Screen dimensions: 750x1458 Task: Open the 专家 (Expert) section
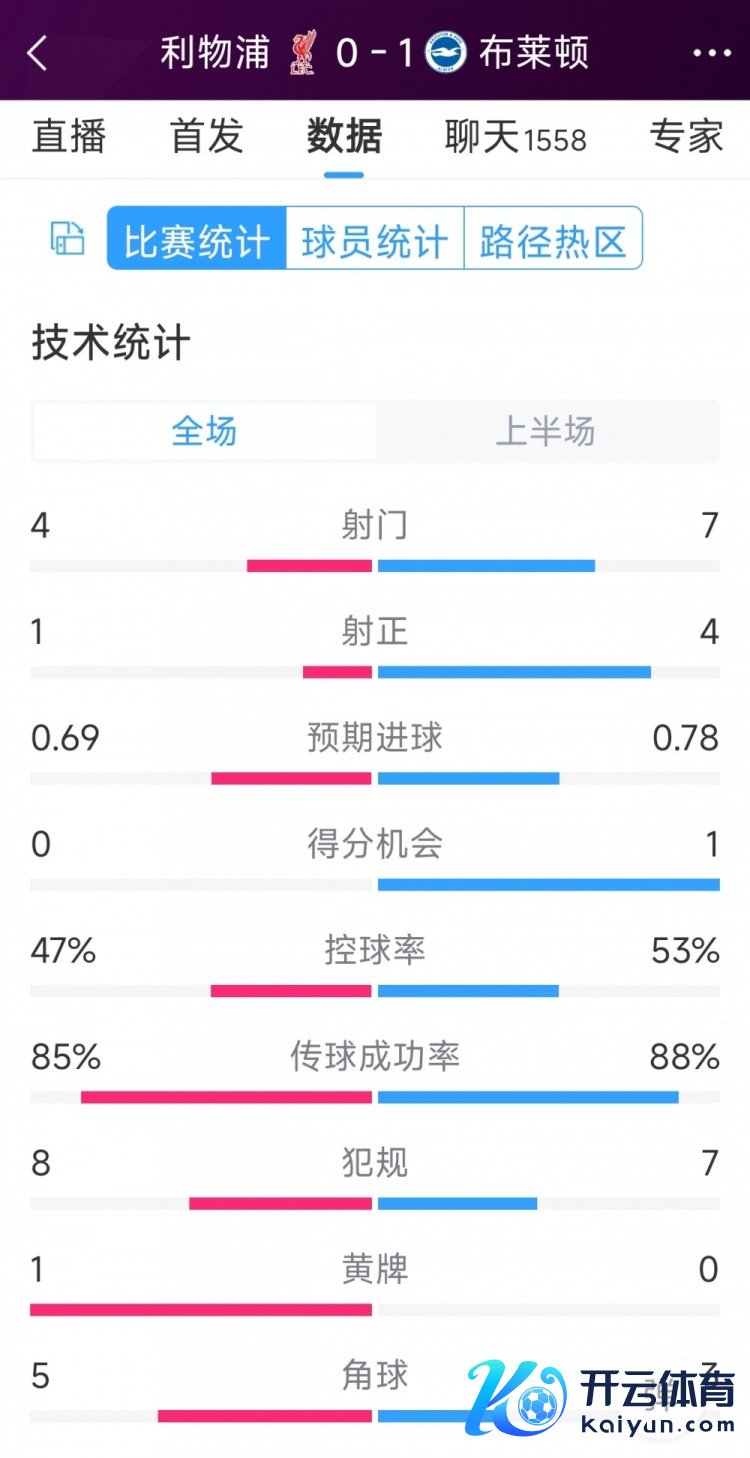point(684,138)
